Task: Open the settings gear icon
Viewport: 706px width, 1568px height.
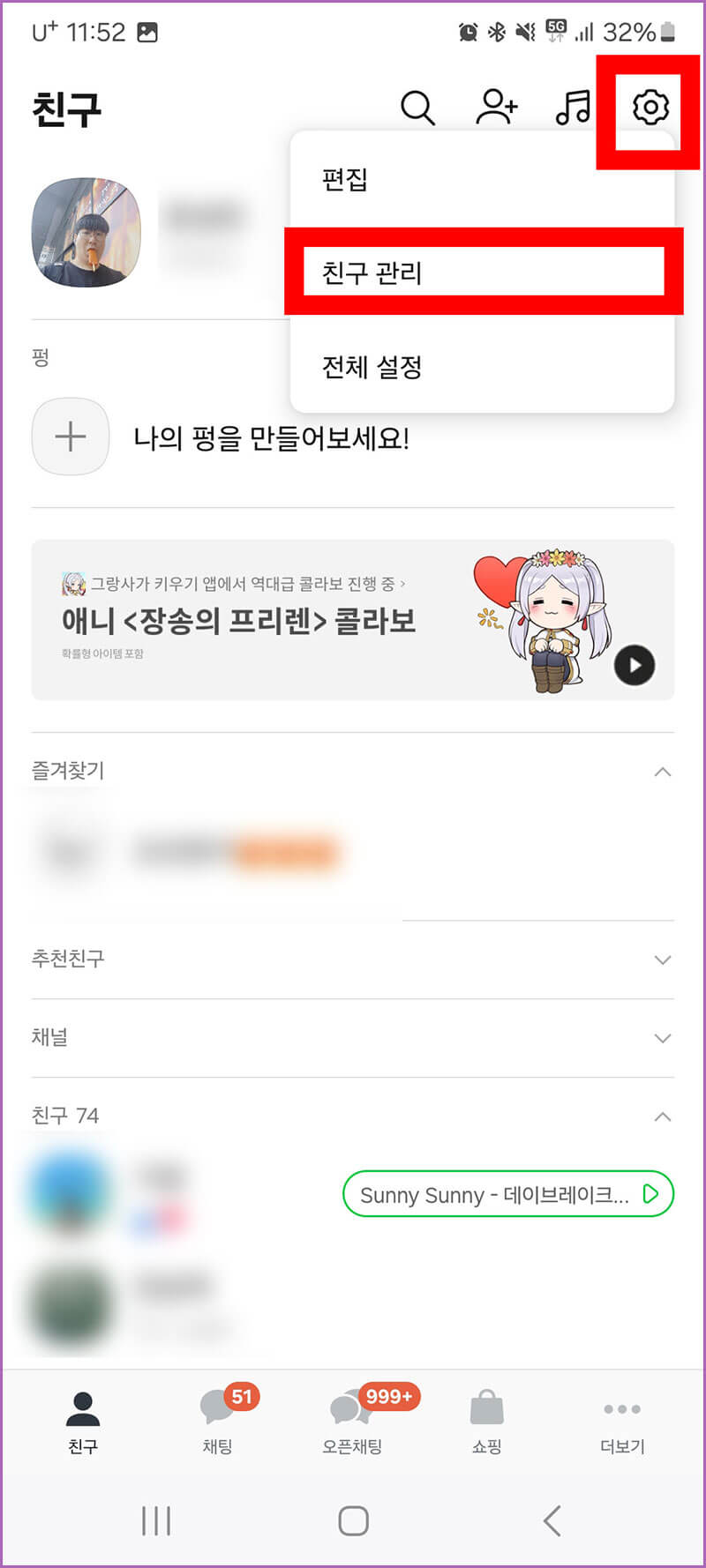Action: pyautogui.click(x=650, y=108)
